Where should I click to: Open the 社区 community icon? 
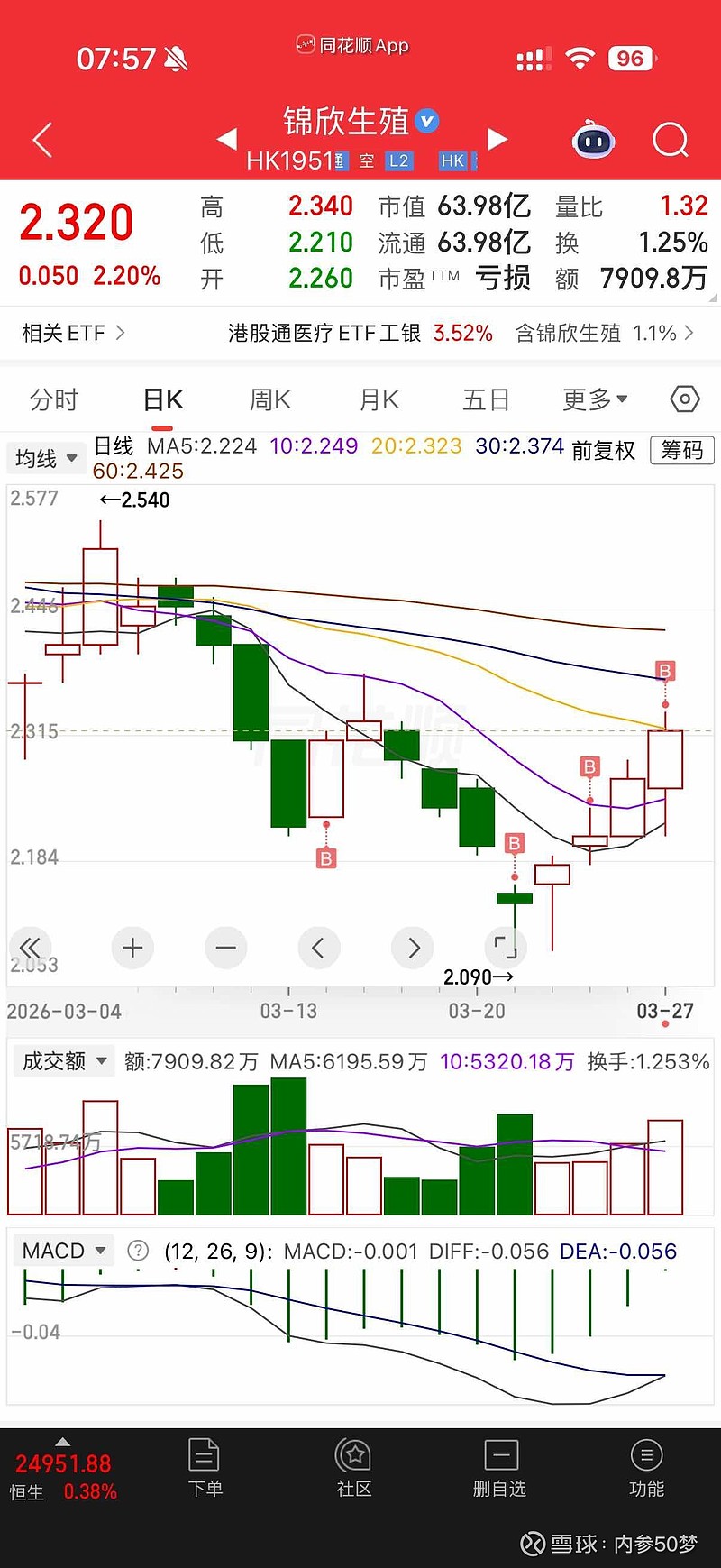353,1467
